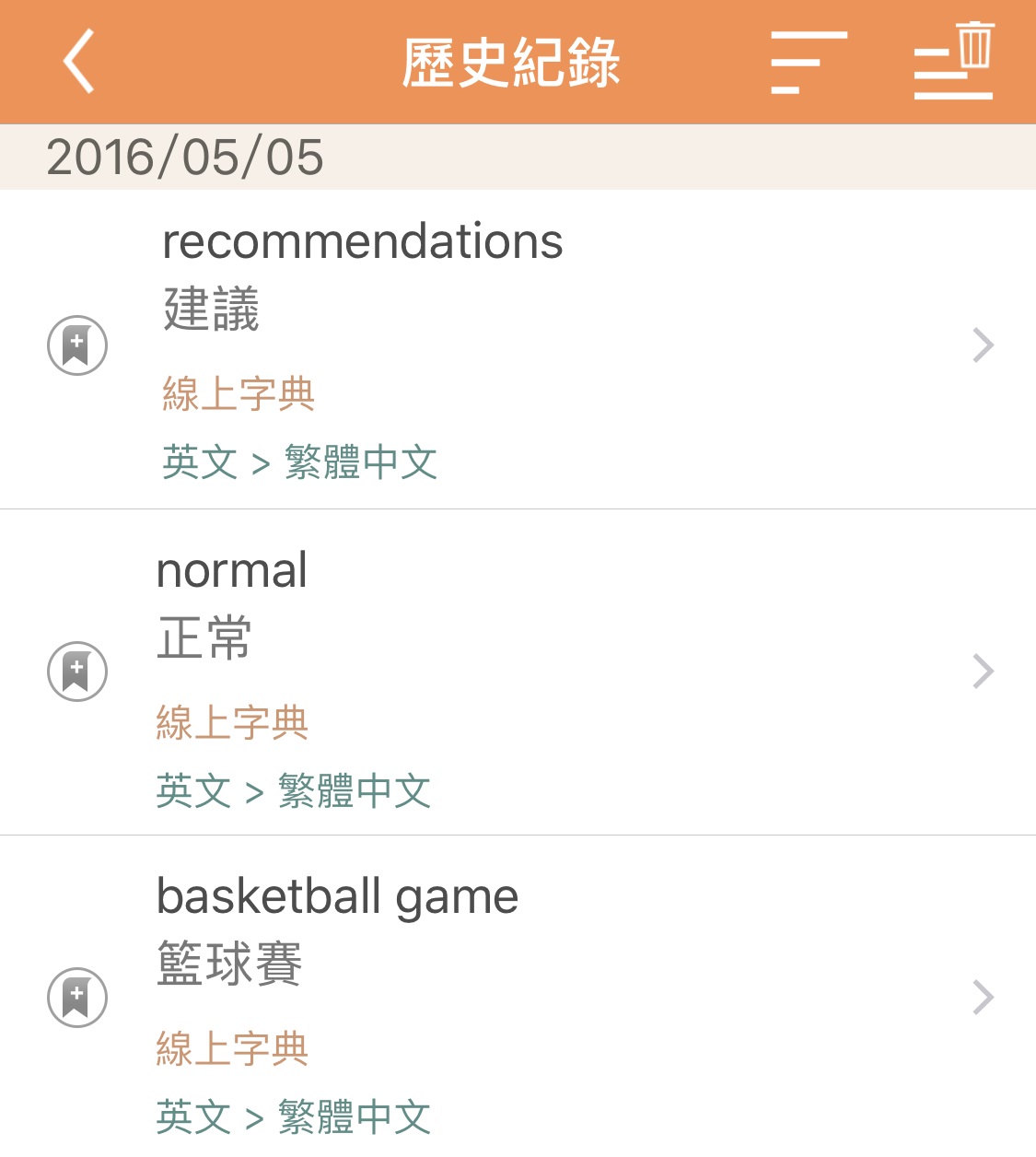Add normal to bookmarks

tap(77, 672)
